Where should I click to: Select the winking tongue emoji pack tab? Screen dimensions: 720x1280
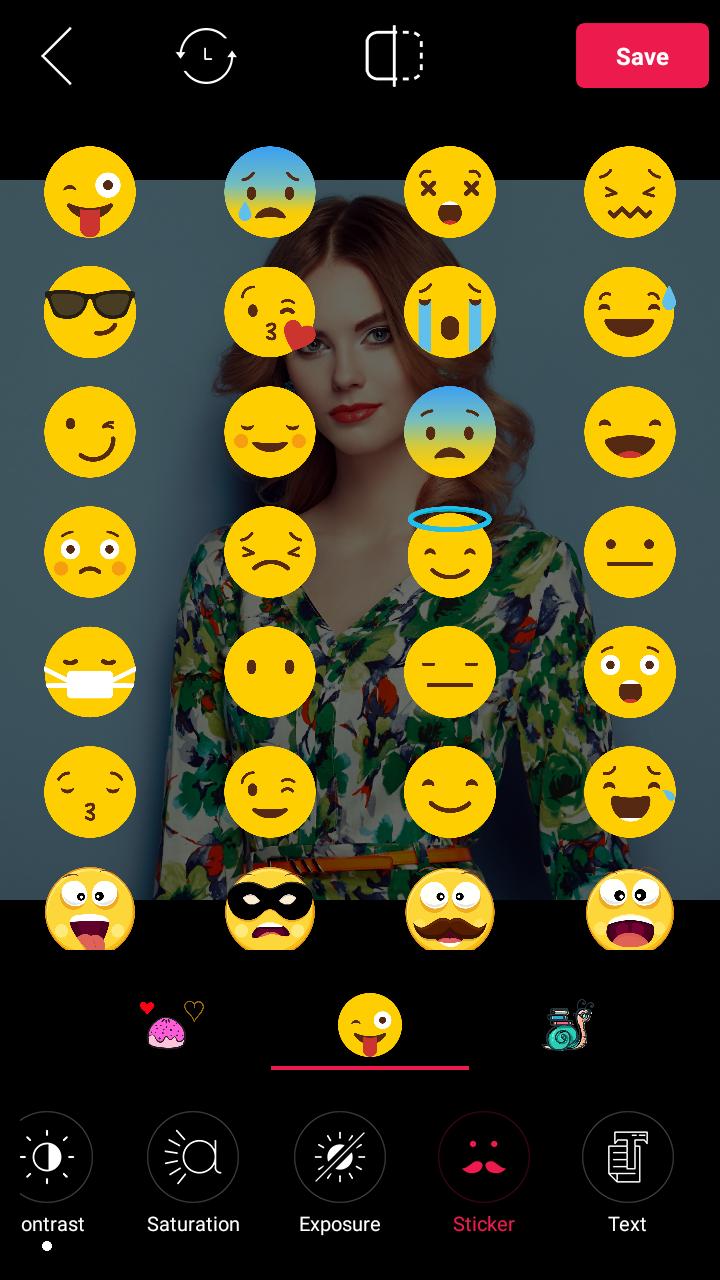[x=370, y=1025]
